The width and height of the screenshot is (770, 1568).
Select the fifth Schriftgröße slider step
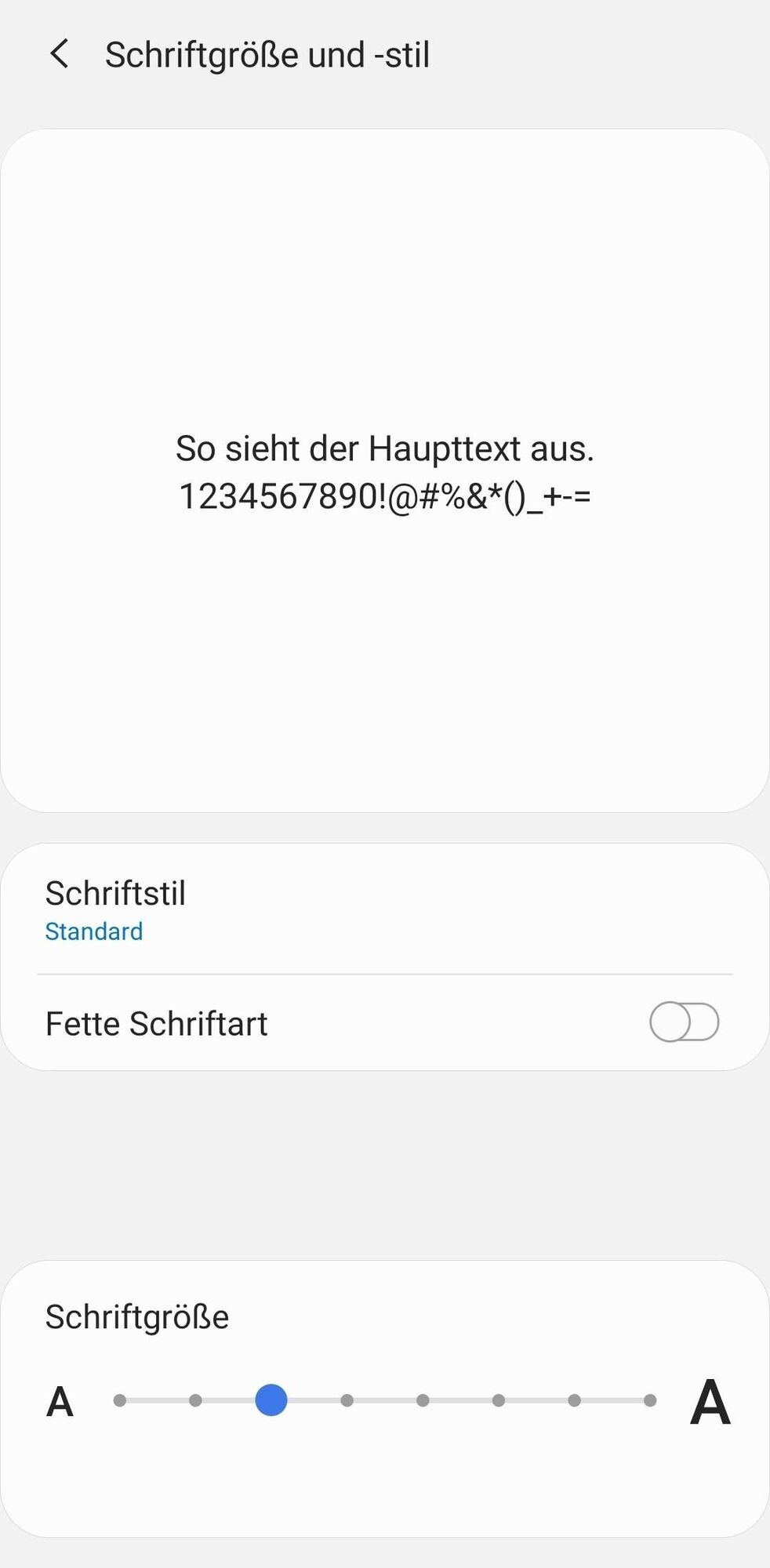pyautogui.click(x=423, y=1400)
